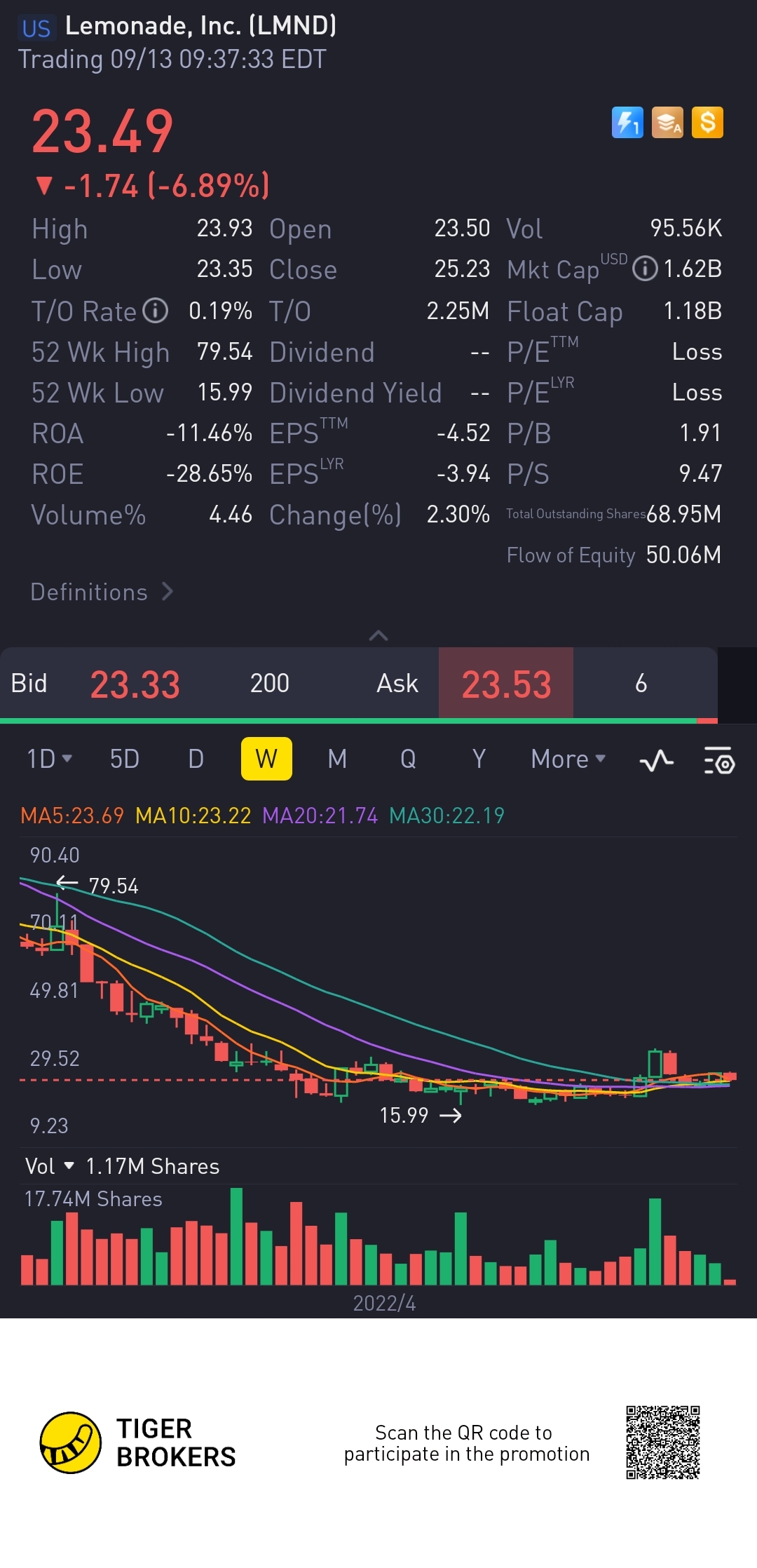Open the chart indicator waveform icon

pos(657,760)
